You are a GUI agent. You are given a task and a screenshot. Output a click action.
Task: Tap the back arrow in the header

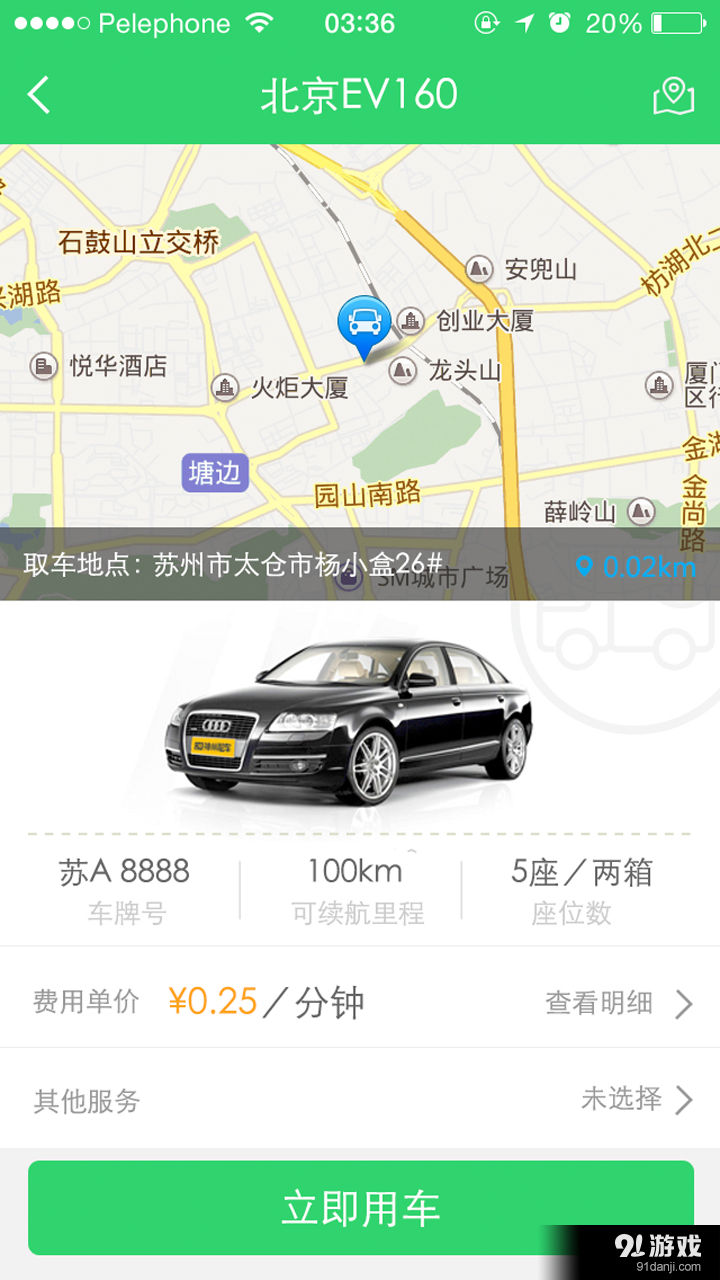click(x=38, y=95)
